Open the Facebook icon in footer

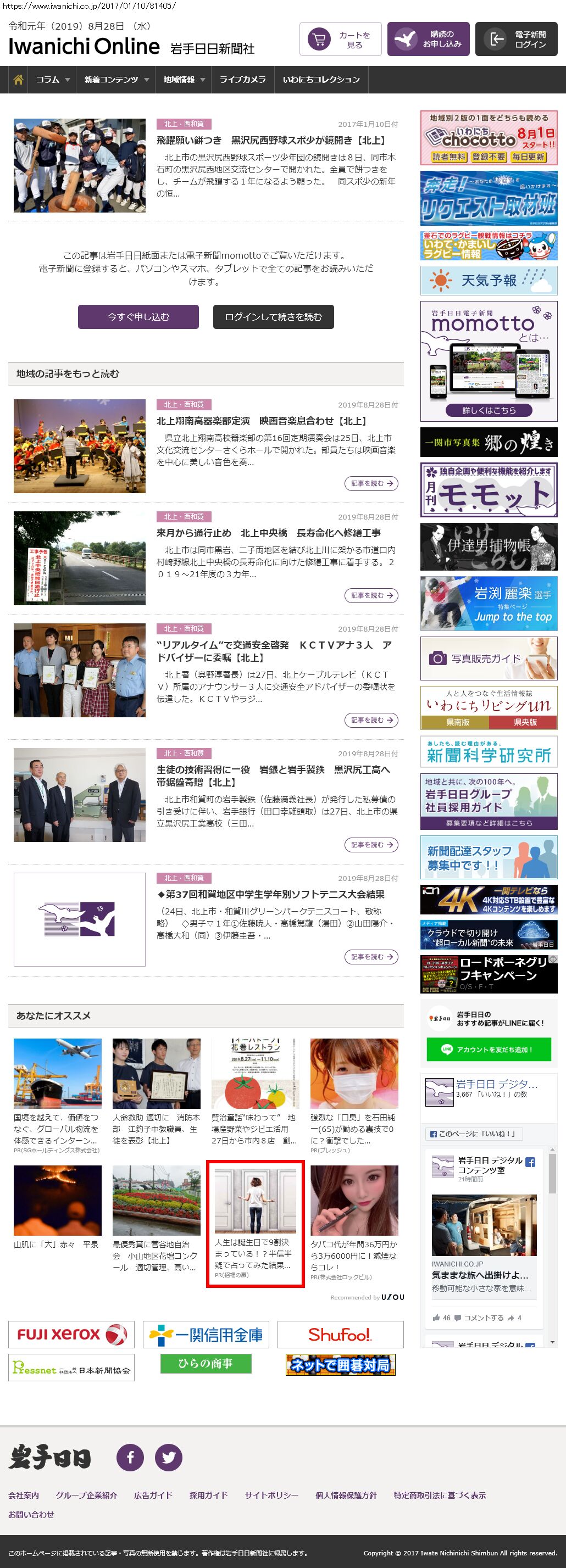point(130,1458)
